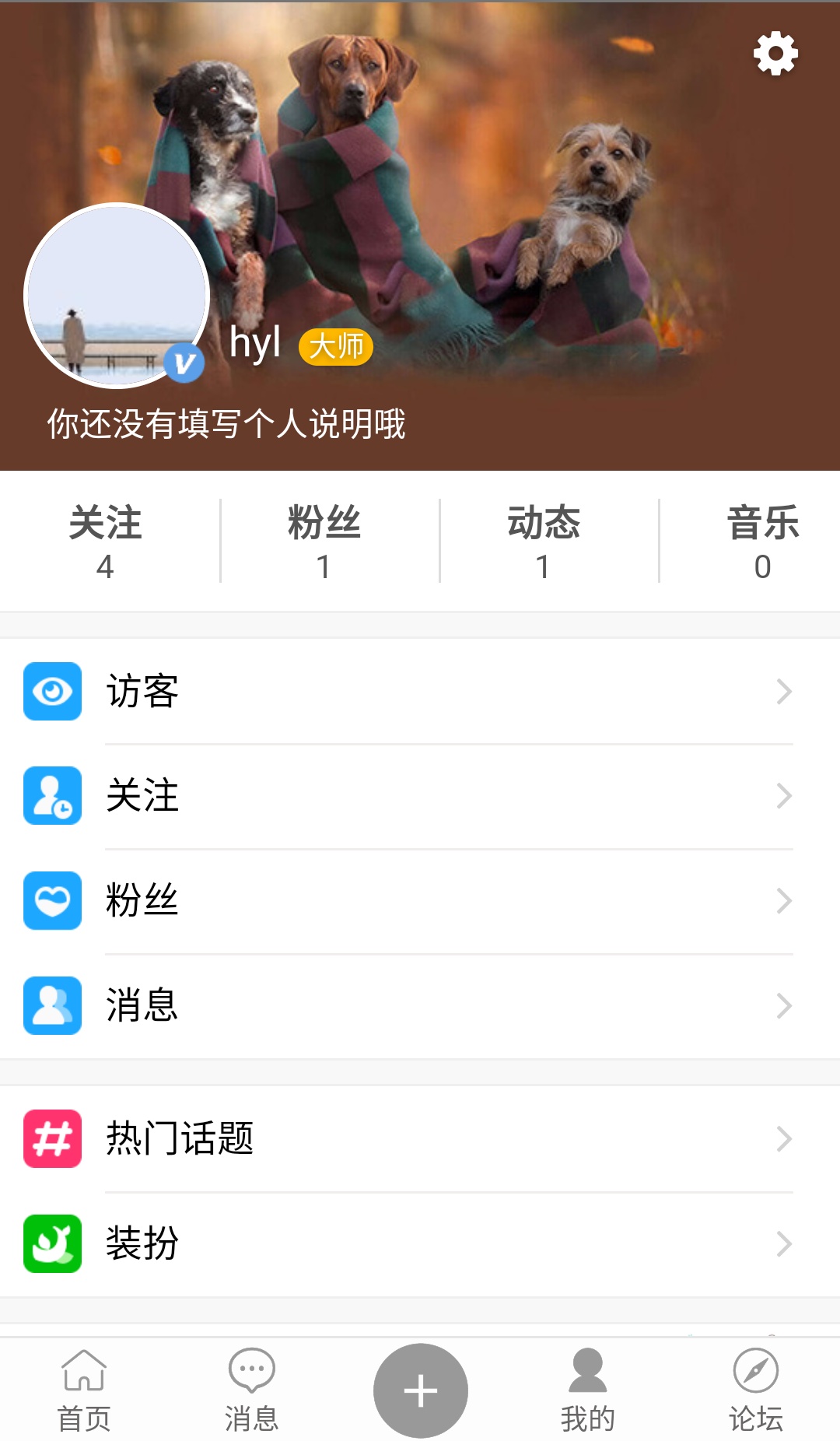The image size is (840, 1441).
Task: Tap the 访客 (visitors) eye icon
Action: (x=52, y=692)
